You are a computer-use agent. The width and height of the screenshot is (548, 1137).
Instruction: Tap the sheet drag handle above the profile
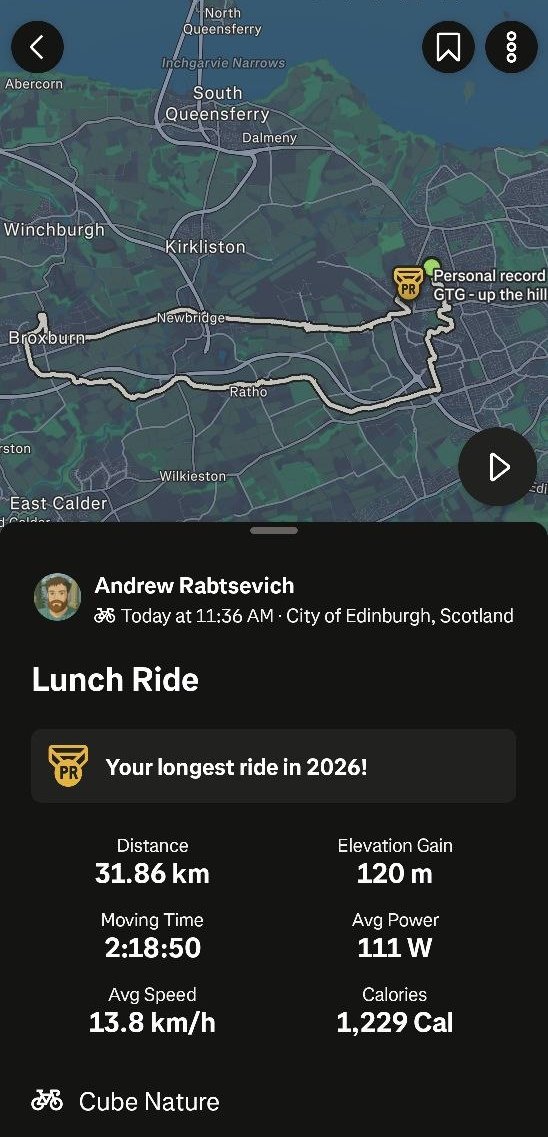pyautogui.click(x=274, y=531)
